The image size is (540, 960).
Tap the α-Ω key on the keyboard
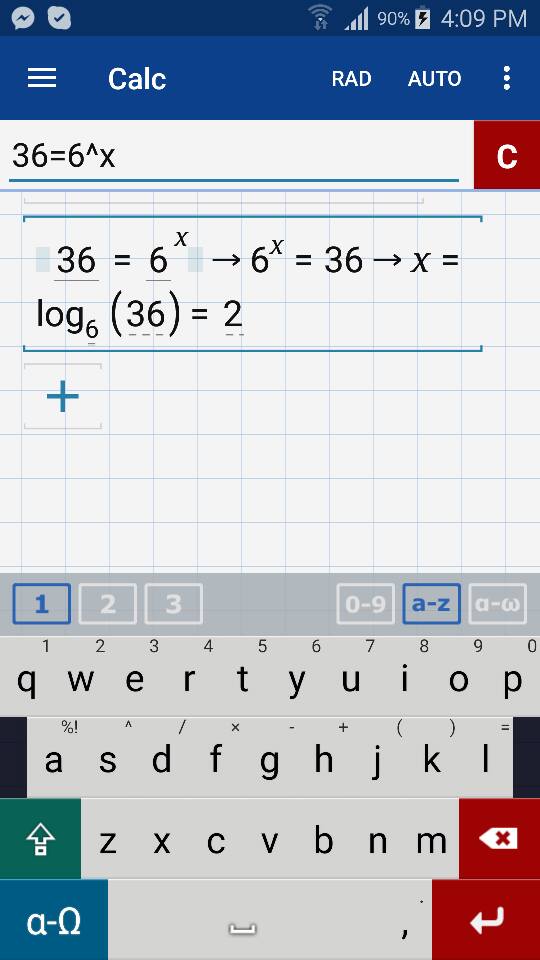[x=54, y=920]
